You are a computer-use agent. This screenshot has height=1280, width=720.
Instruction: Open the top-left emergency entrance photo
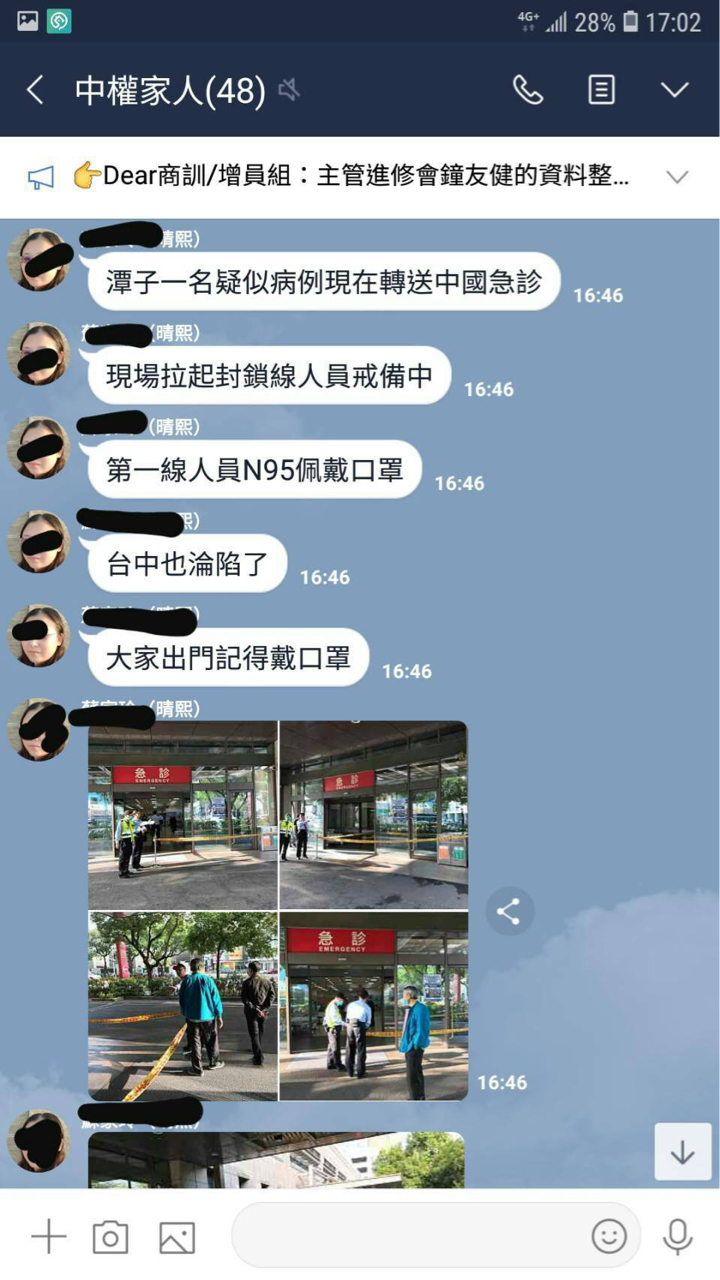tap(183, 814)
